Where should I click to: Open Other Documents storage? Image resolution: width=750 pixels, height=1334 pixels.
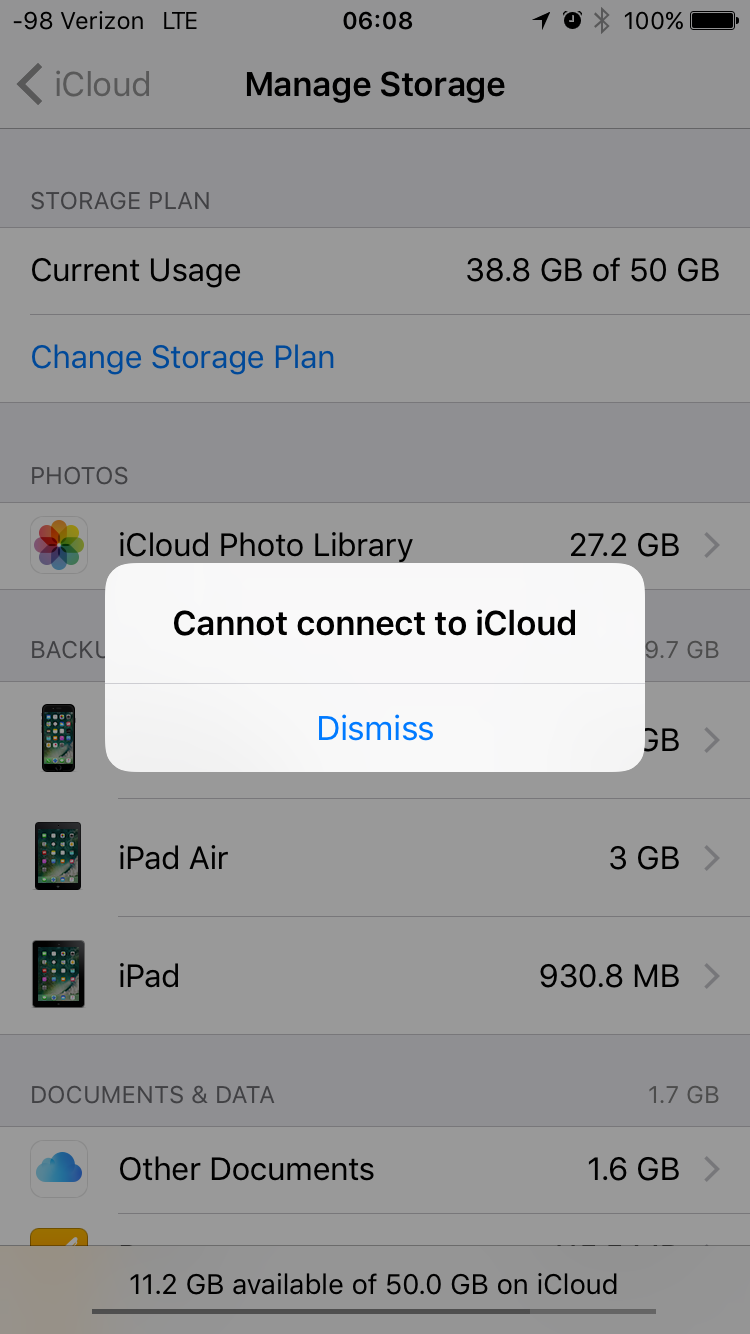[375, 1169]
